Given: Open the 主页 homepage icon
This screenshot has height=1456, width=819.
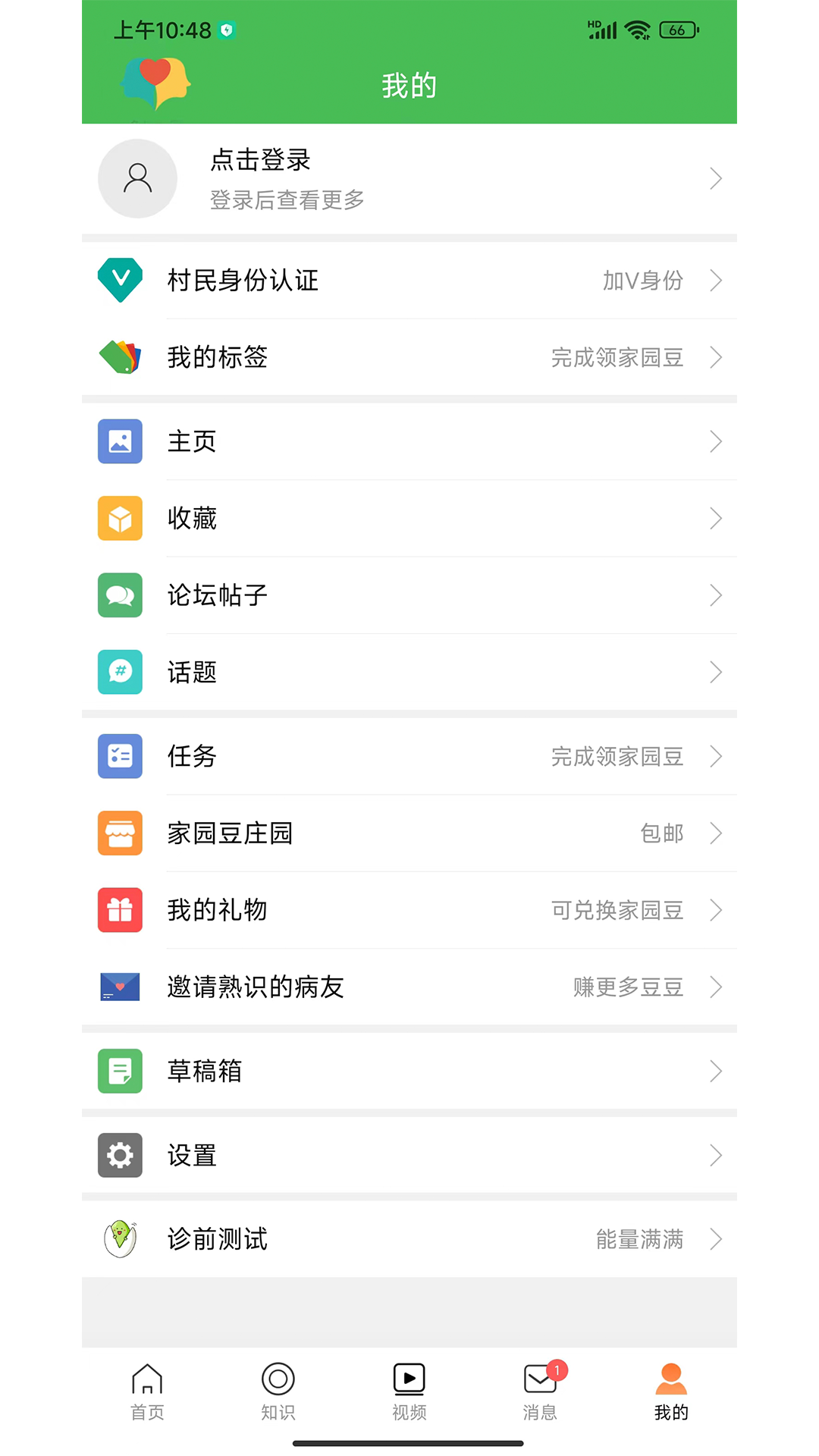Looking at the screenshot, I should pos(119,441).
